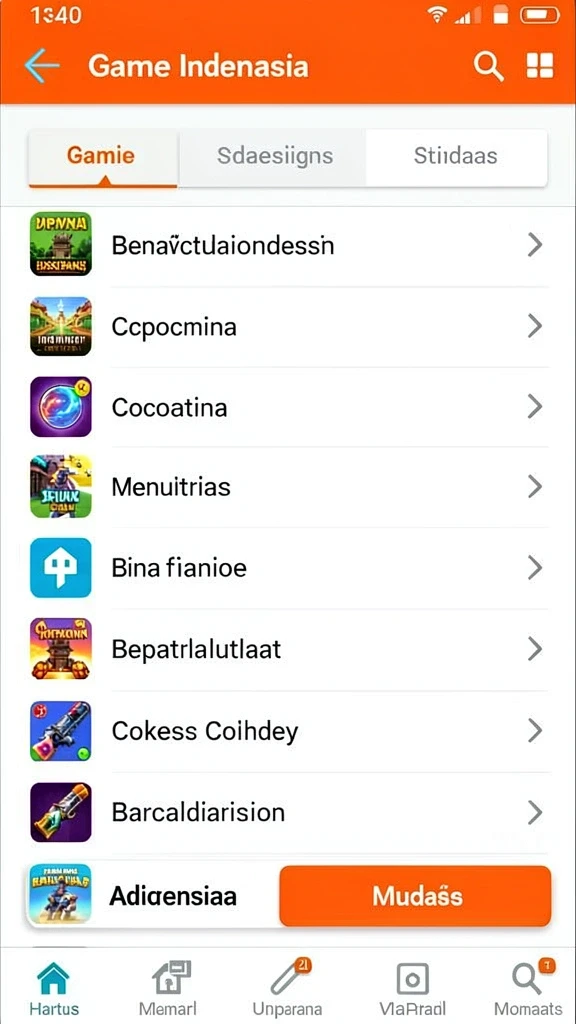Switch to the Stiidaas tab
Screen dimensions: 576x1024
point(456,156)
